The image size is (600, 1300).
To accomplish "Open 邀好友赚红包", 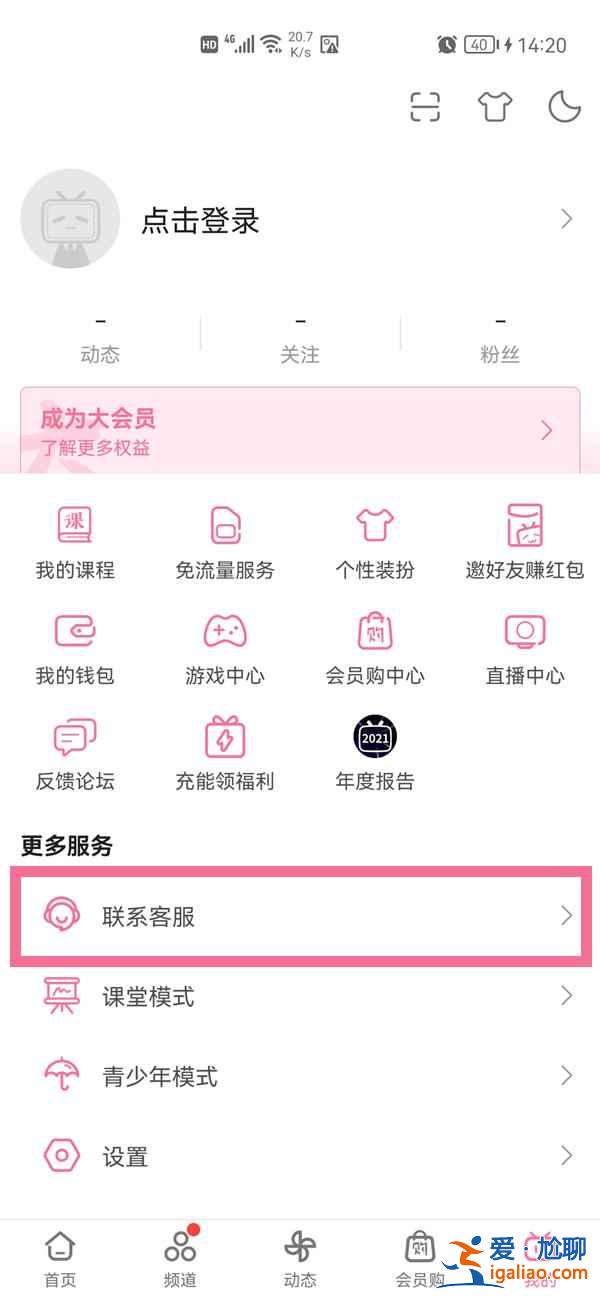I will pyautogui.click(x=525, y=543).
